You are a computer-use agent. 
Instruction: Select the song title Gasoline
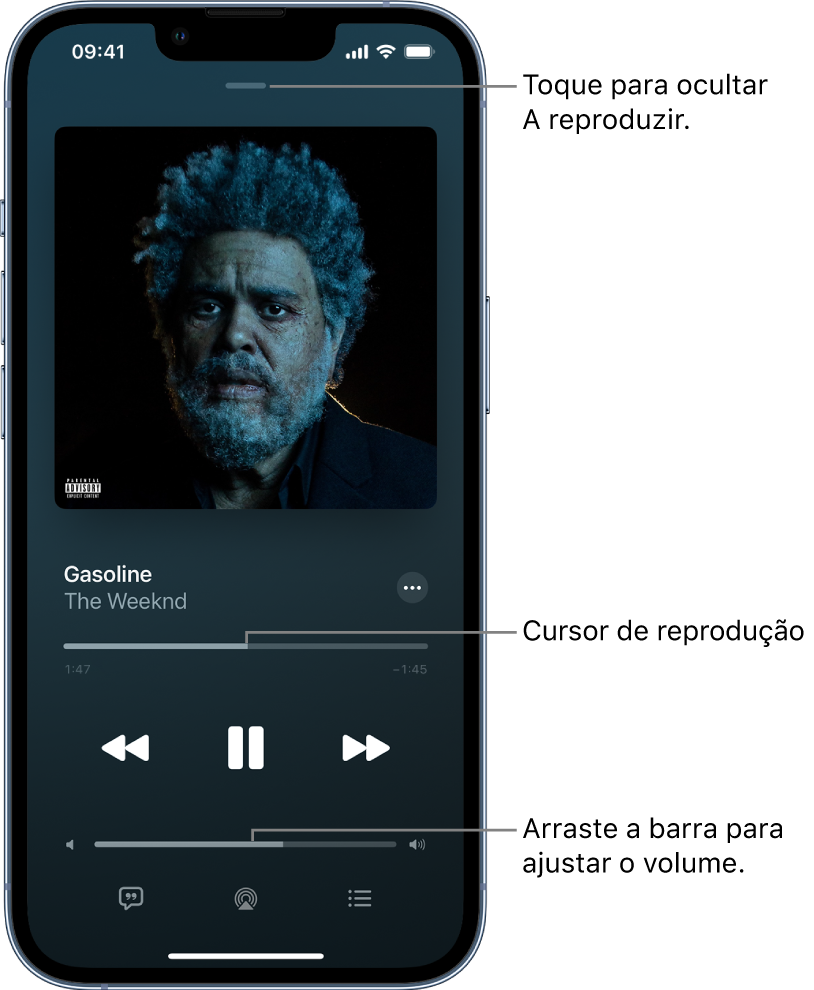pyautogui.click(x=107, y=574)
